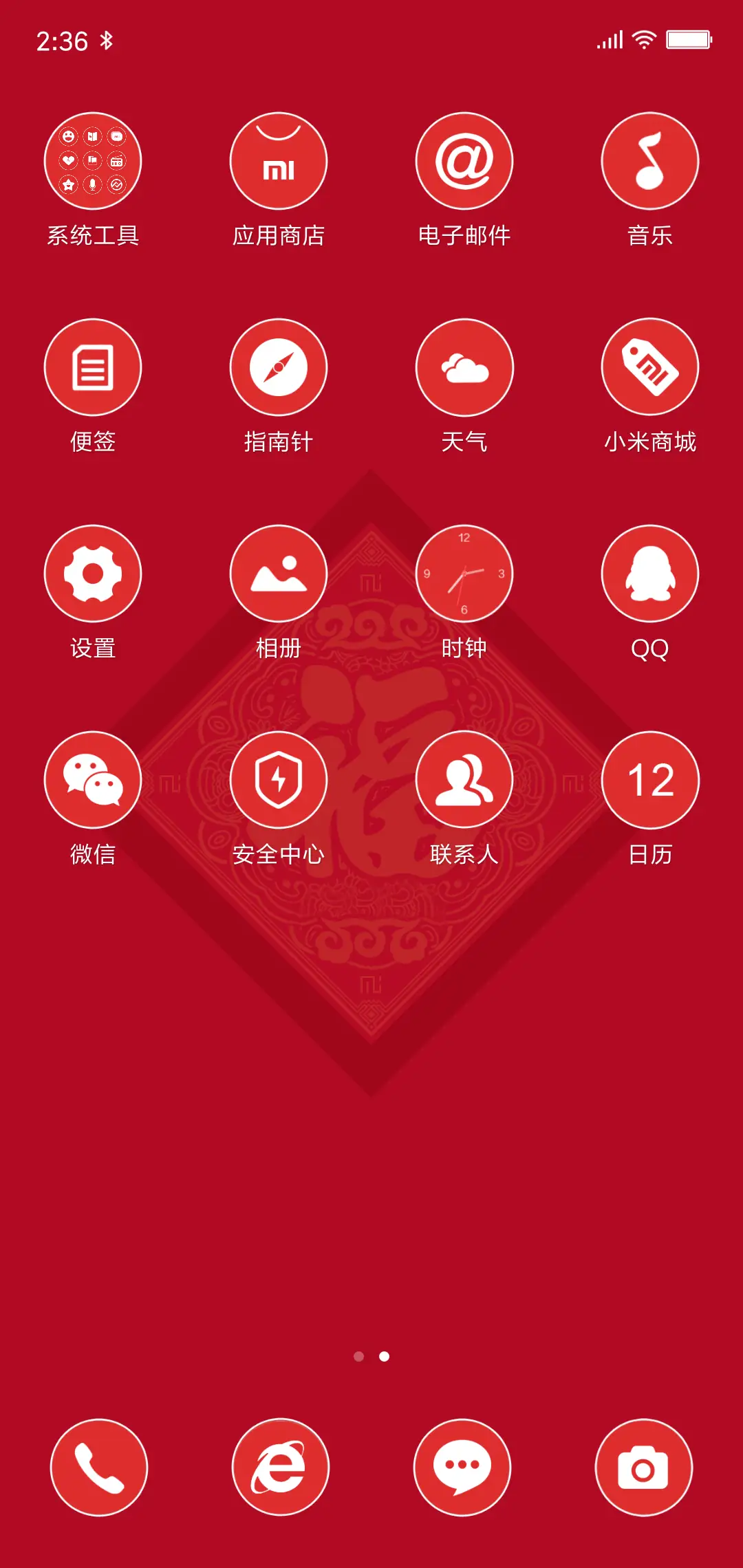Launch QQ messenger
The height and width of the screenshot is (1568, 743).
click(649, 573)
